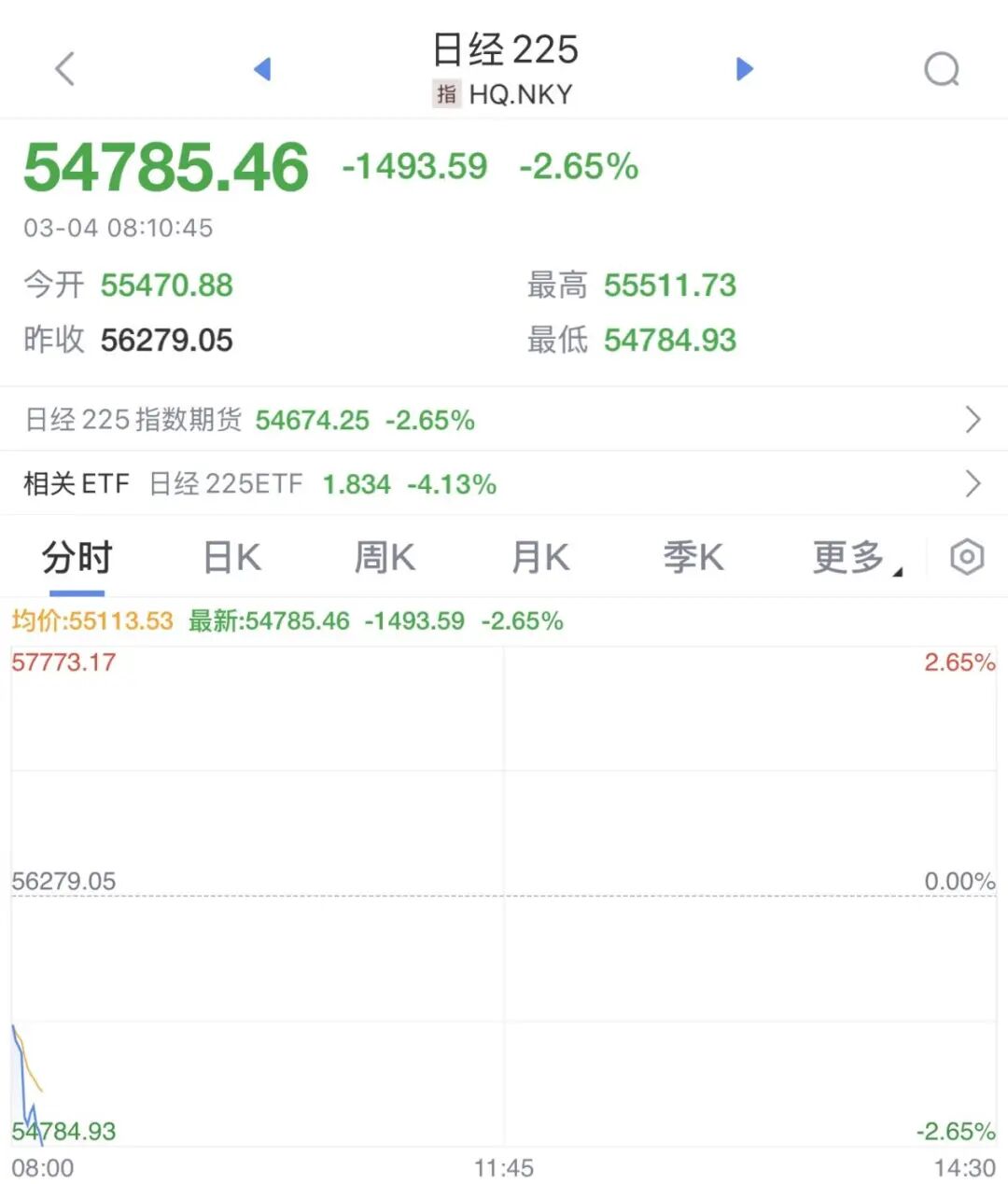
Task: Open 日经225指数期货 details via right chevron
Action: (x=972, y=420)
